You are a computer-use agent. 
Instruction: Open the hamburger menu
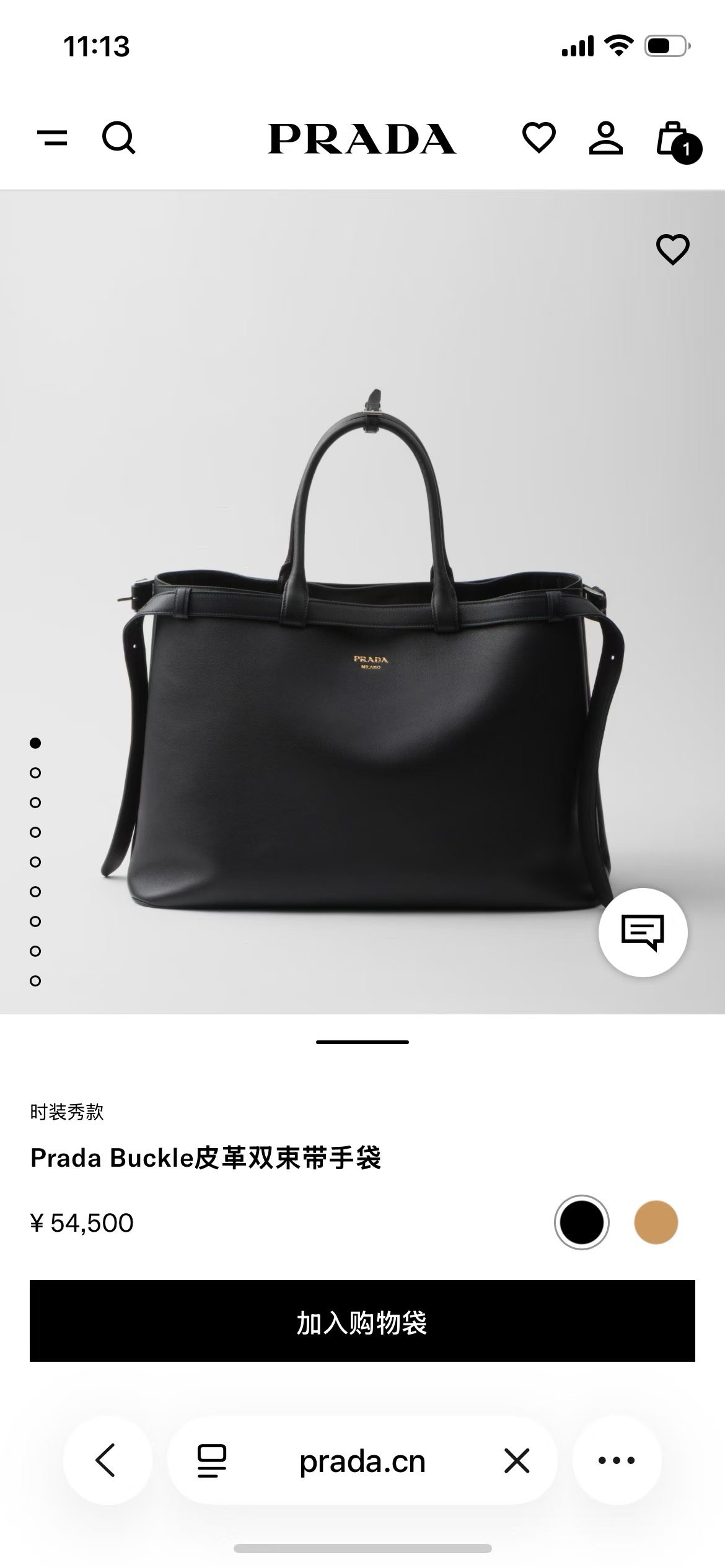(x=53, y=137)
